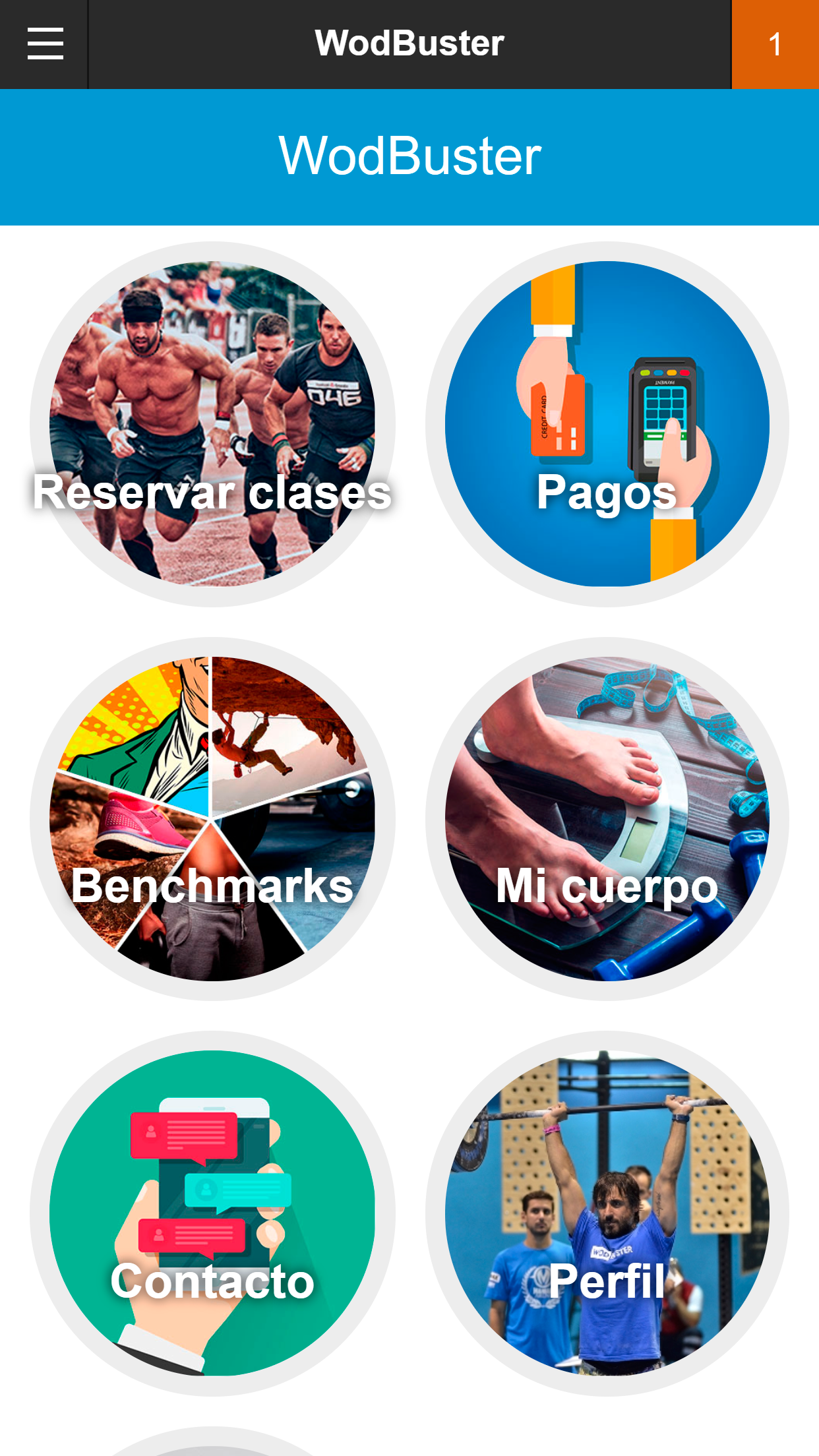
Task: Open the hamburger drawer menu
Action: point(44,44)
